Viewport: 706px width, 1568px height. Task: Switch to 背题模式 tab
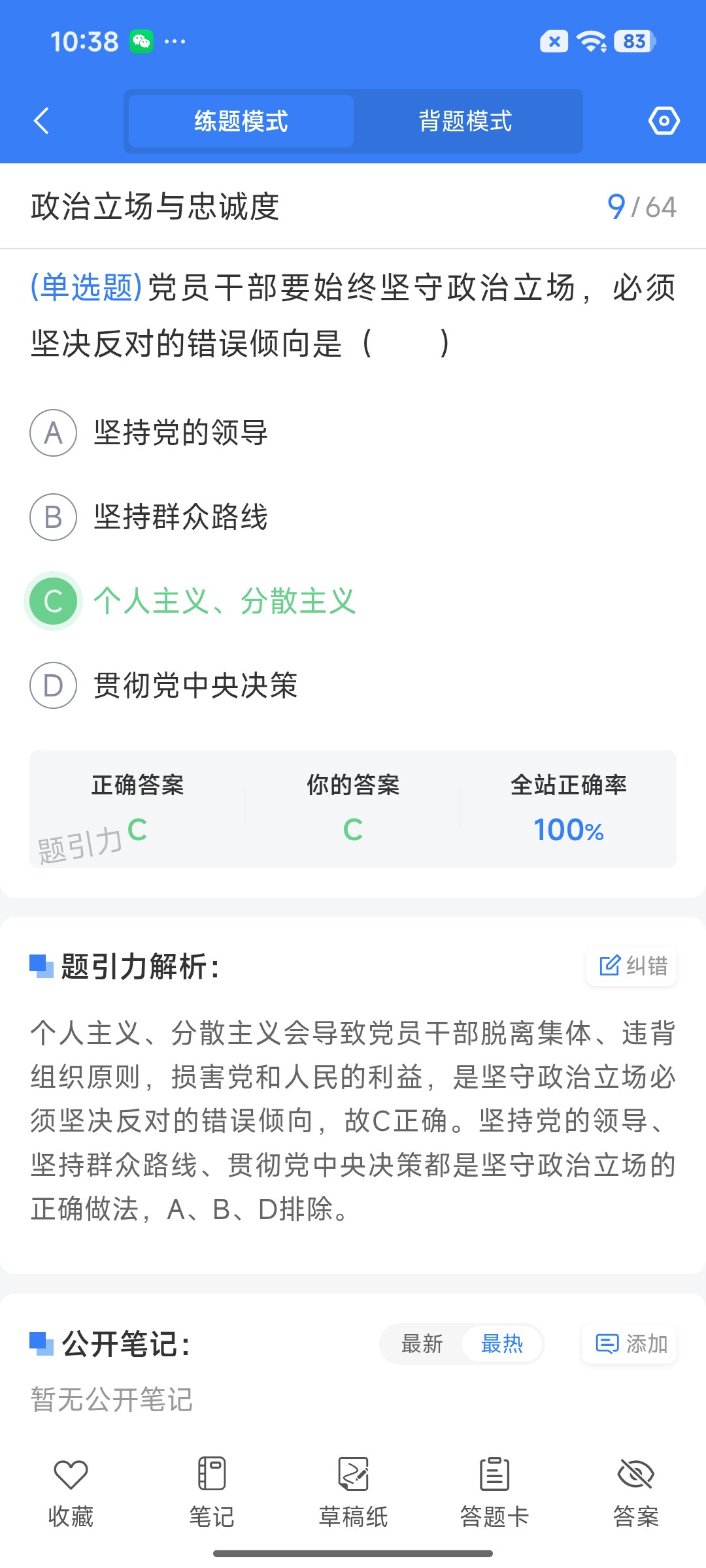tap(465, 122)
